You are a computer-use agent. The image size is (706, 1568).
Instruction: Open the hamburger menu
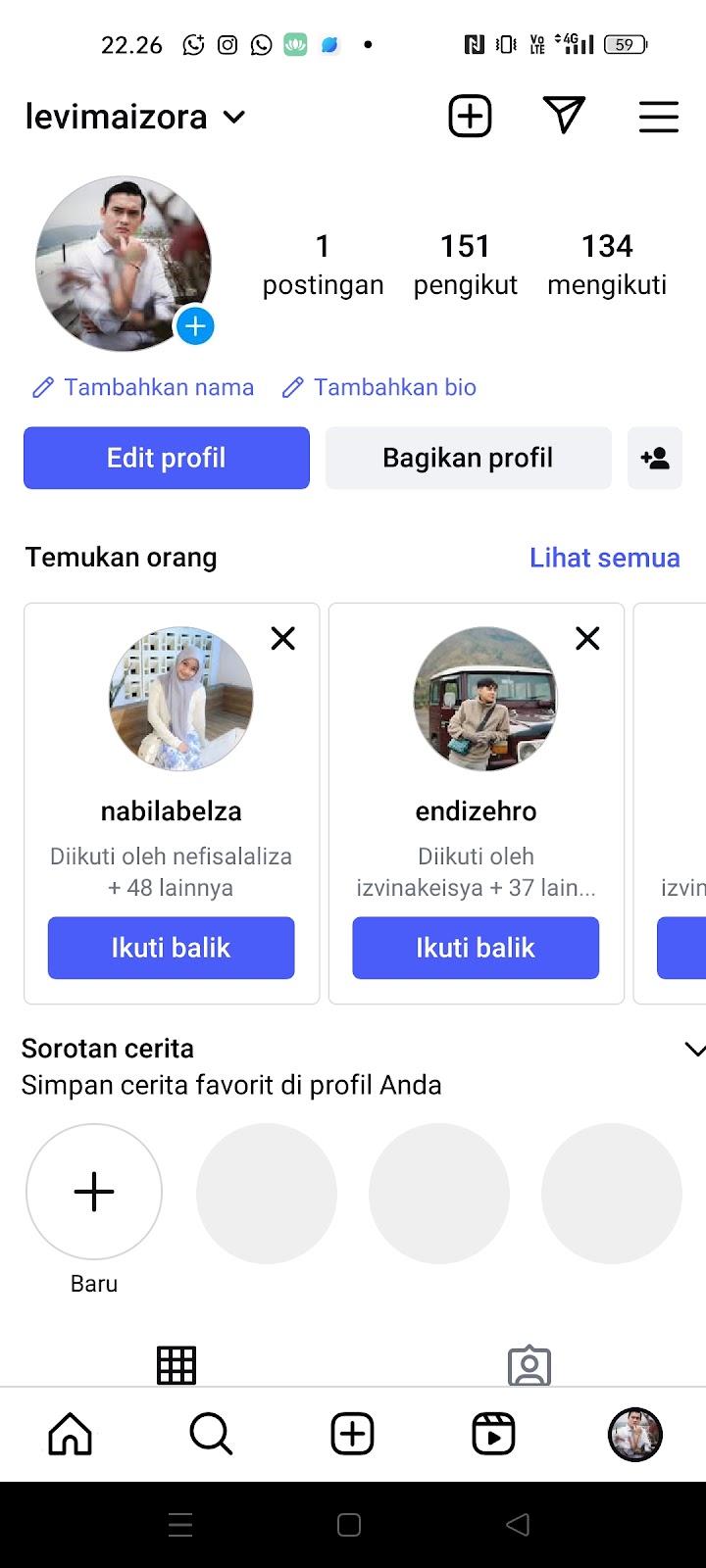click(659, 117)
